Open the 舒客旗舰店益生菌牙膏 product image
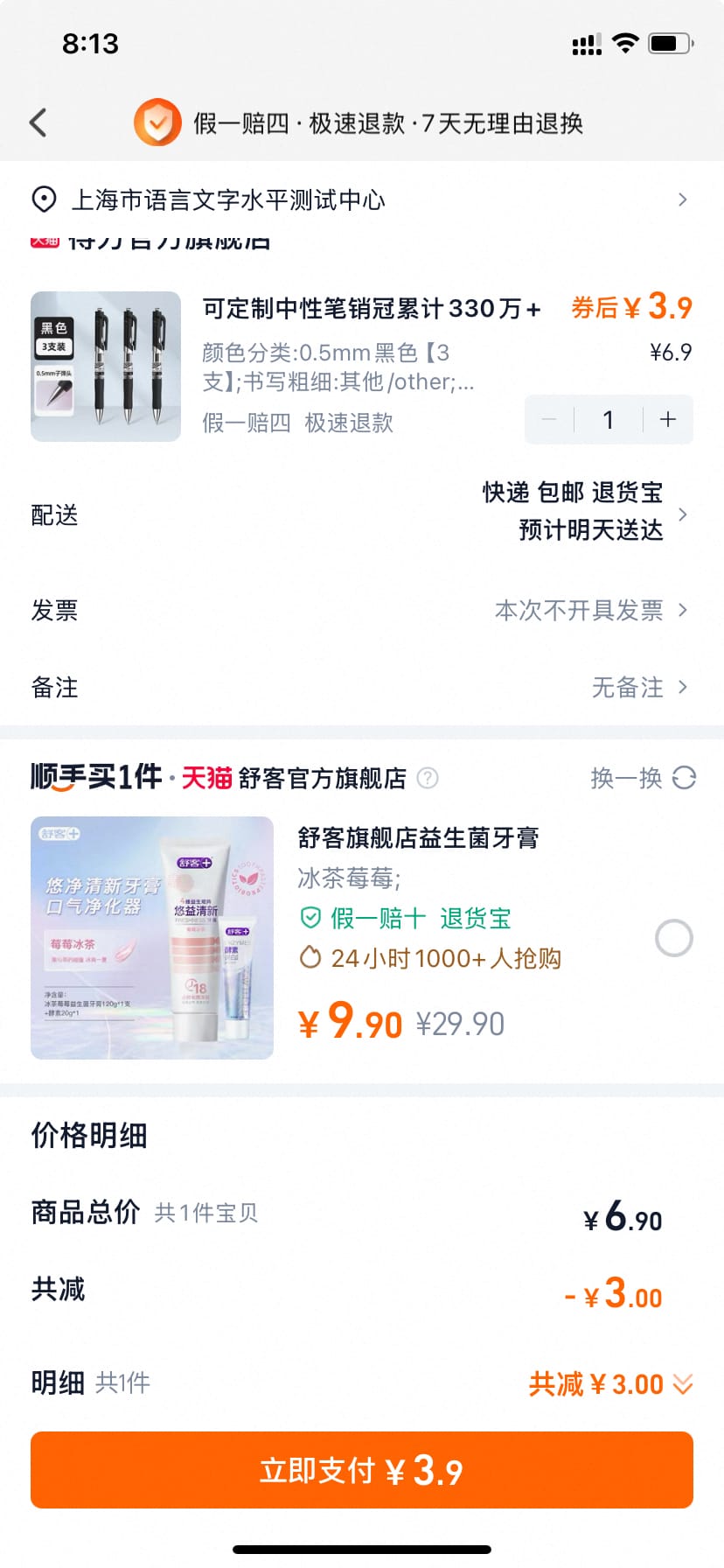 [x=152, y=938]
